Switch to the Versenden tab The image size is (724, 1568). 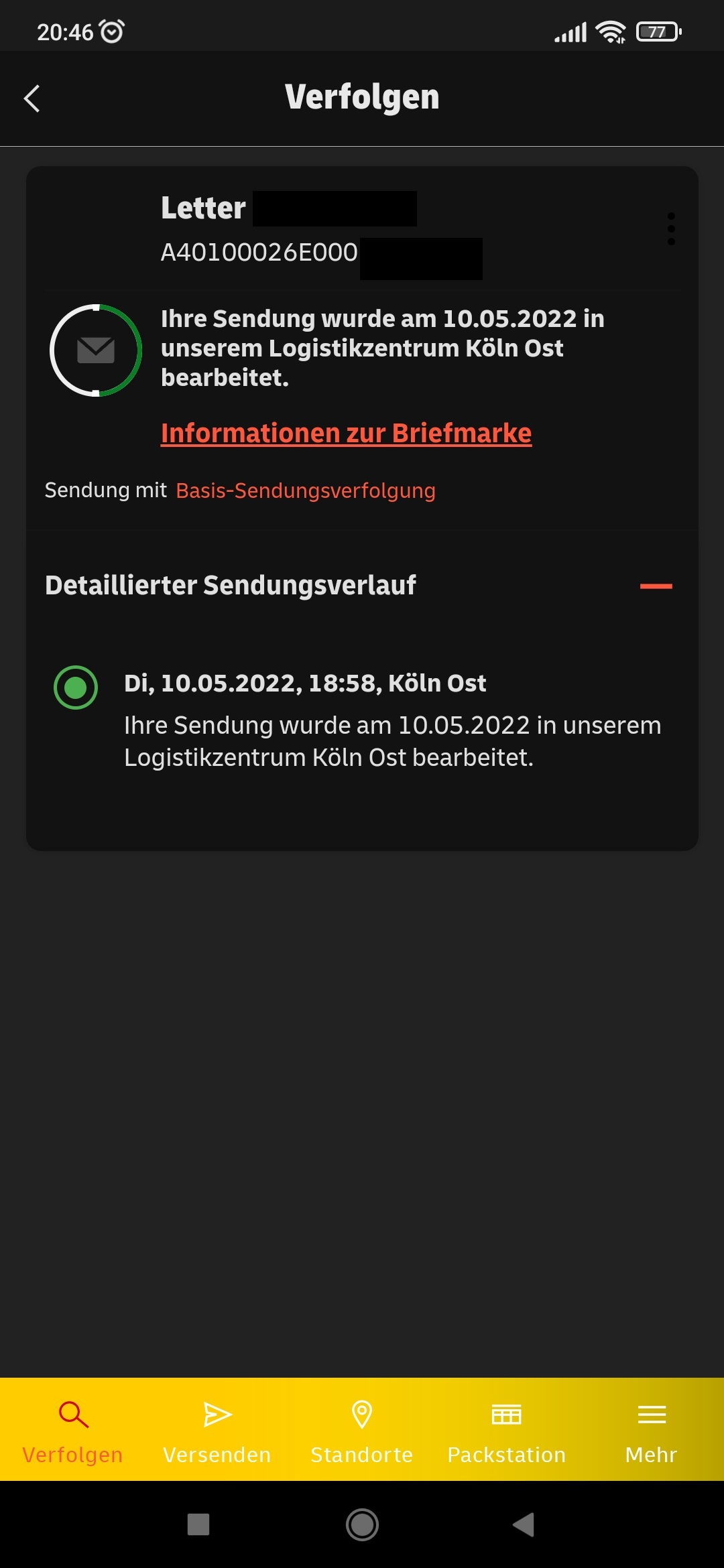point(217,1431)
